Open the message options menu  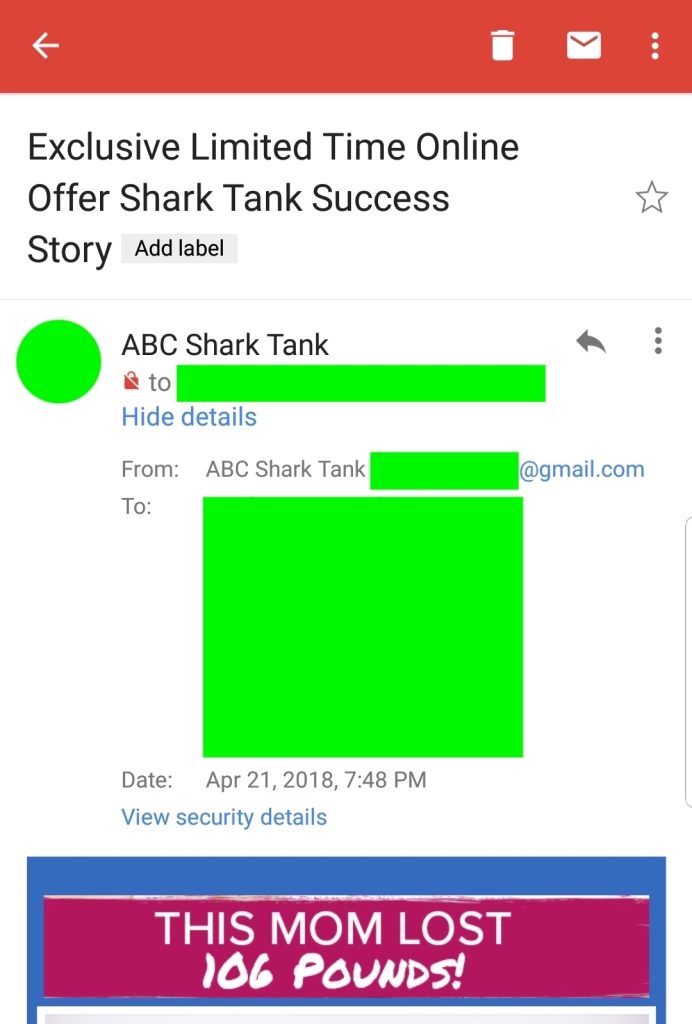point(657,342)
